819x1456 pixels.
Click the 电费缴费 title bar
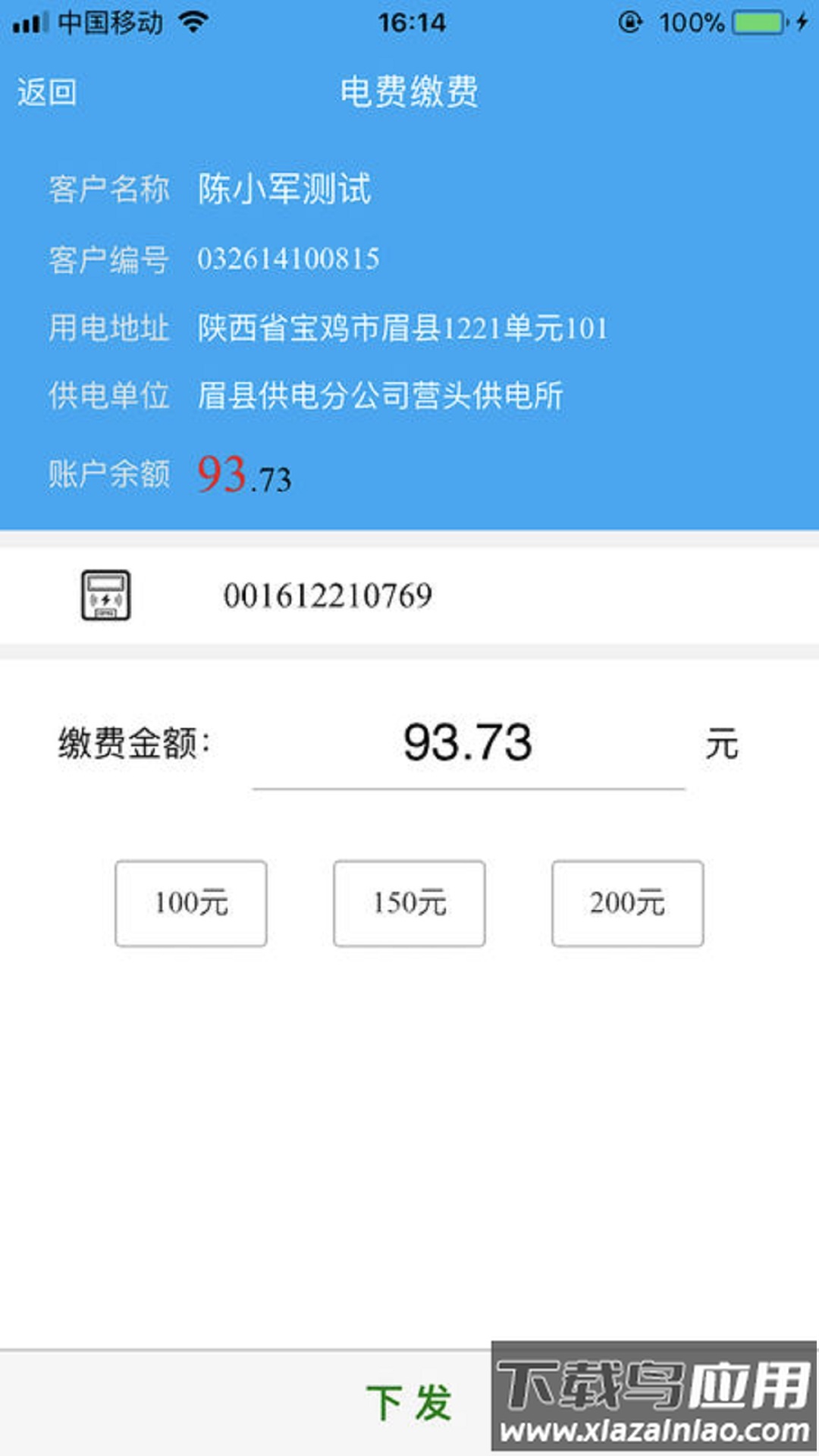[x=409, y=91]
